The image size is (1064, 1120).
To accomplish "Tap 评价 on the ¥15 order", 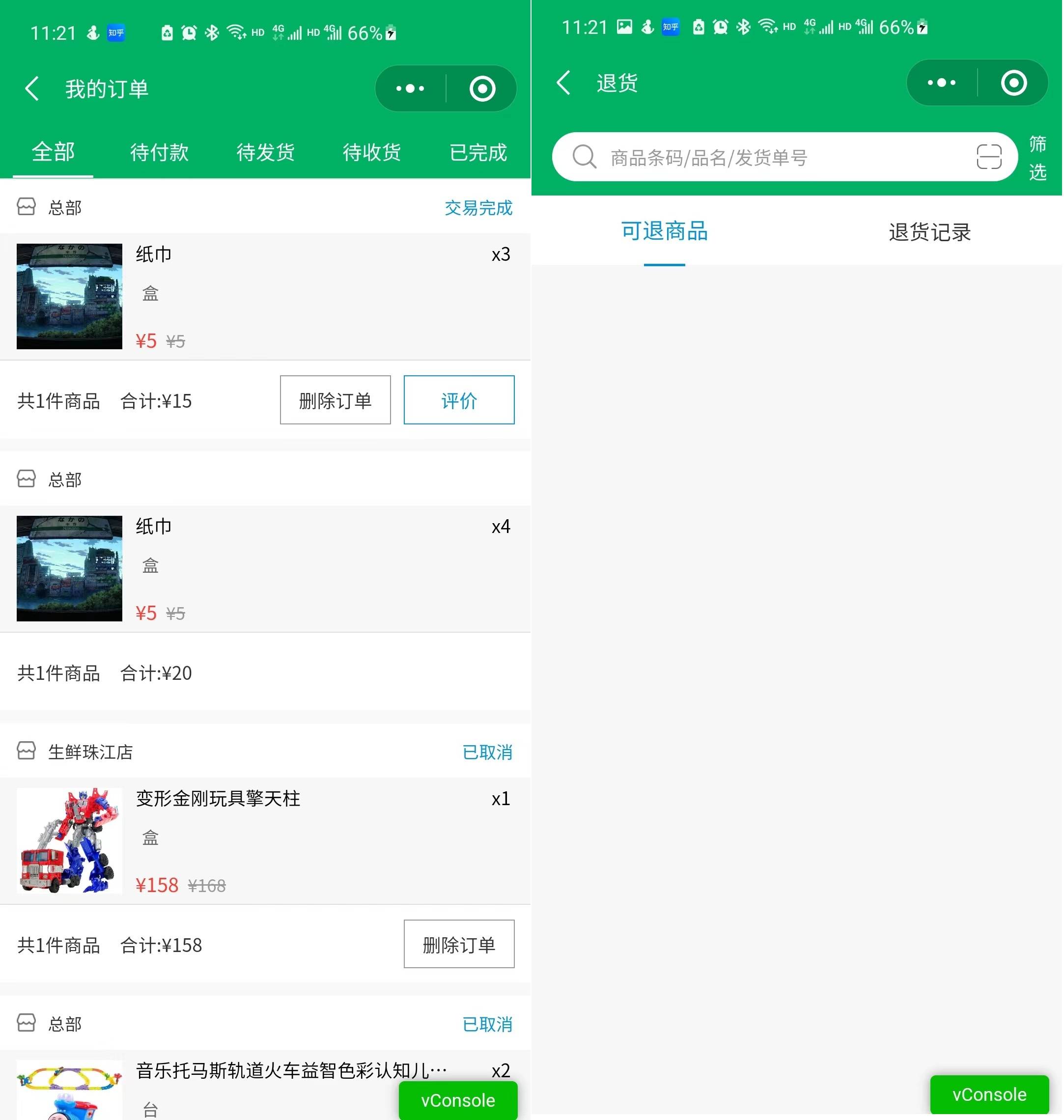I will pyautogui.click(x=459, y=400).
